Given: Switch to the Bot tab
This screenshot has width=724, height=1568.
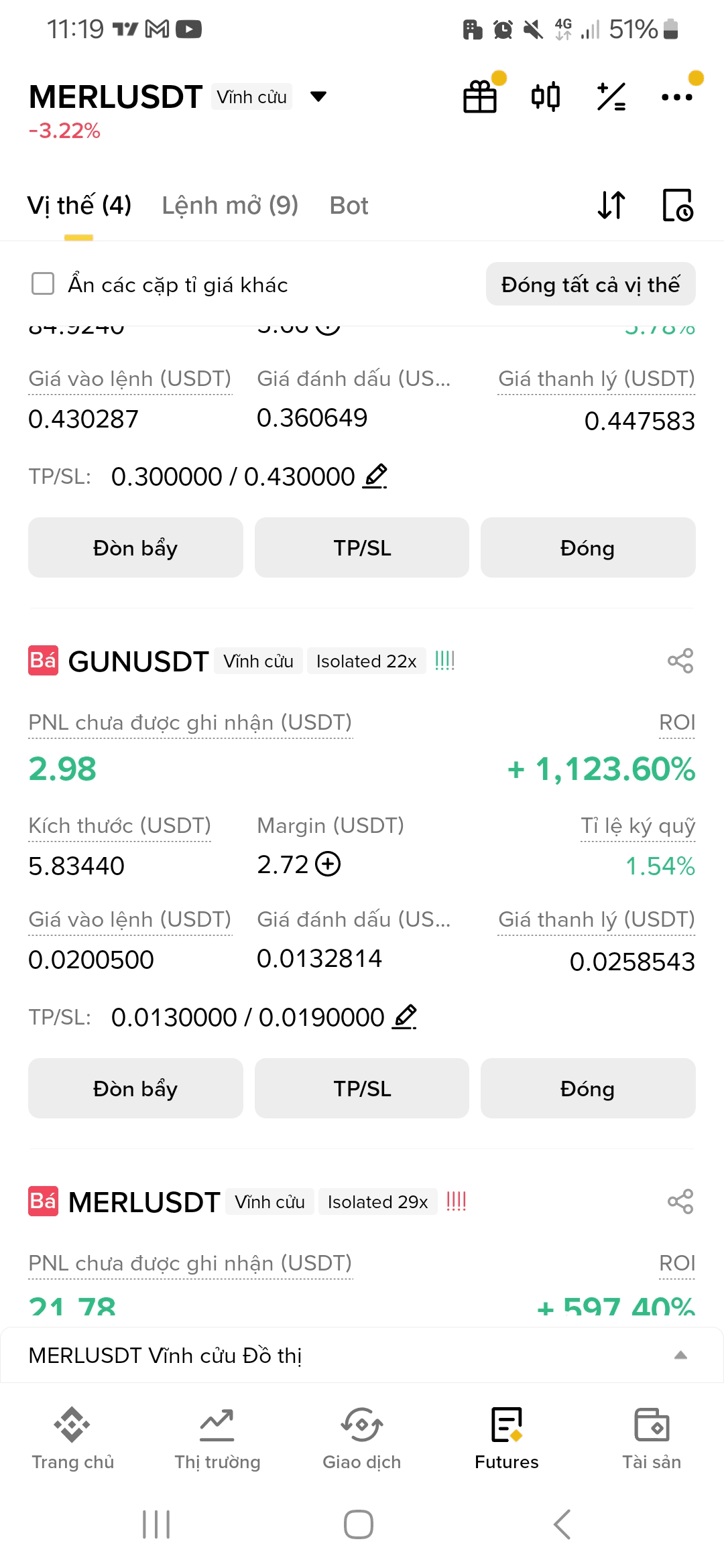Looking at the screenshot, I should [x=349, y=205].
